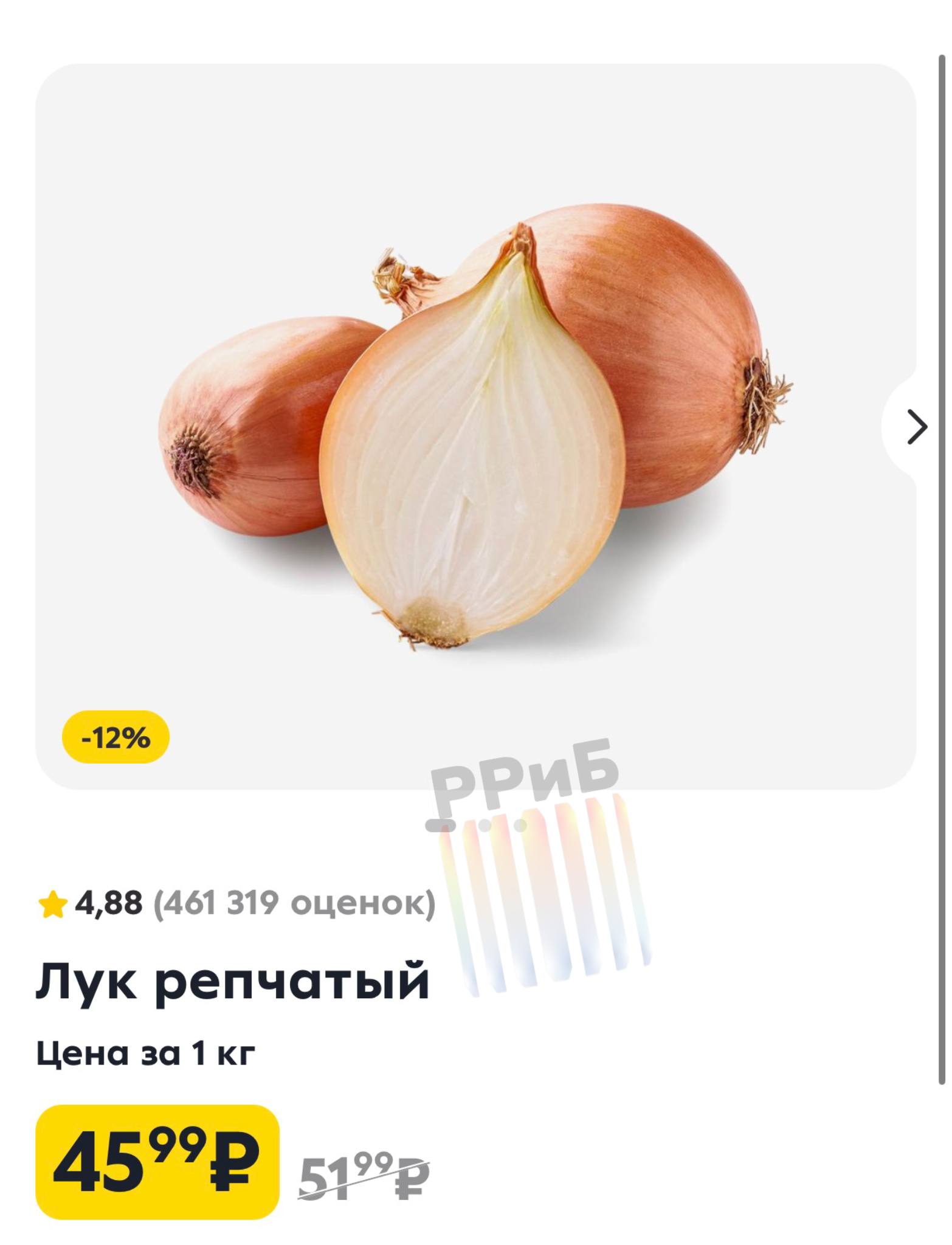Open the onion product image
This screenshot has height=1245, width=952.
[474, 426]
